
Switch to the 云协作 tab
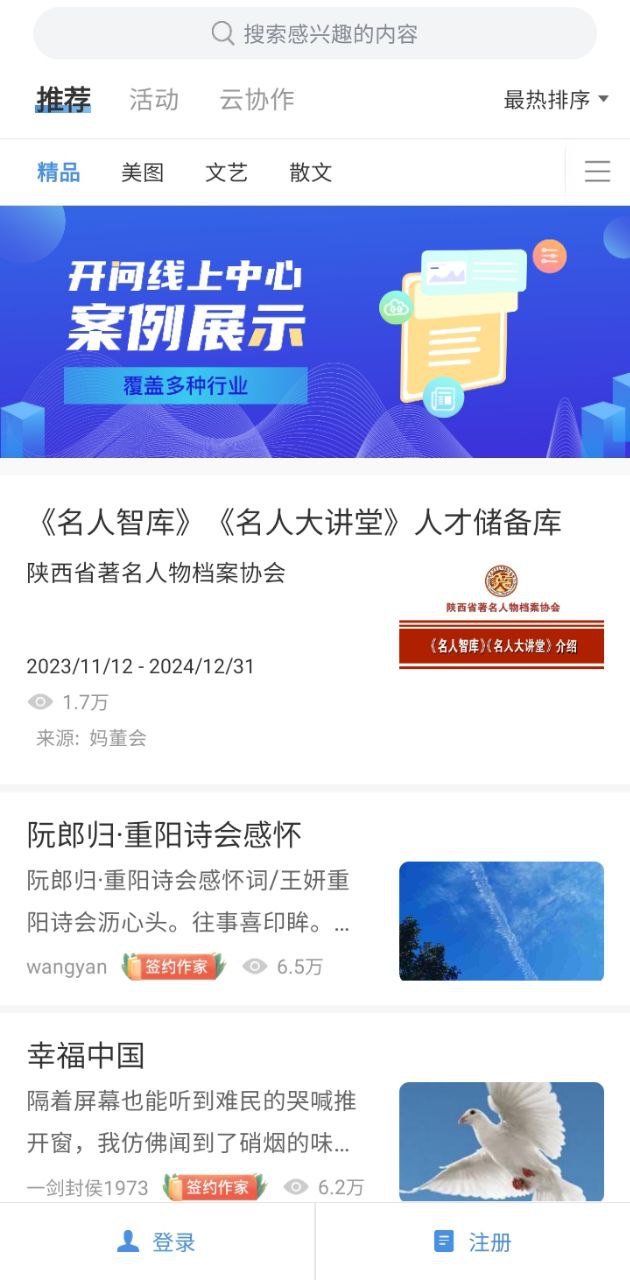[x=257, y=100]
